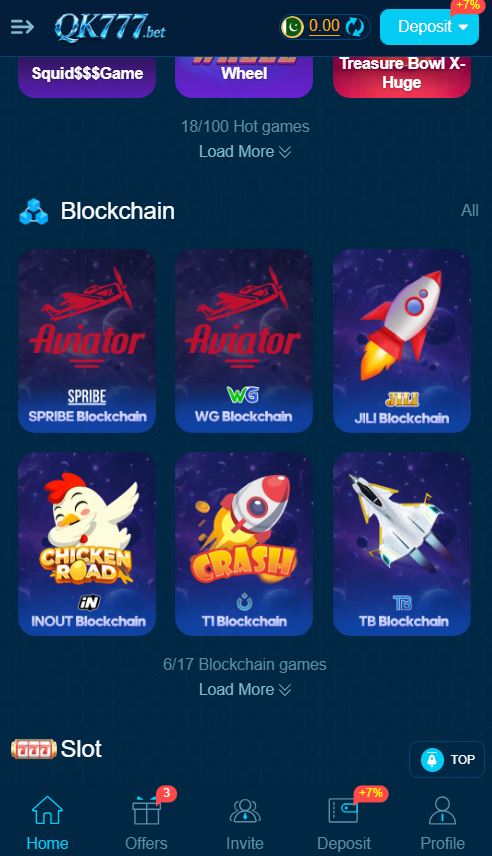The image size is (492, 856).
Task: Load more Blockchain games
Action: click(x=245, y=689)
